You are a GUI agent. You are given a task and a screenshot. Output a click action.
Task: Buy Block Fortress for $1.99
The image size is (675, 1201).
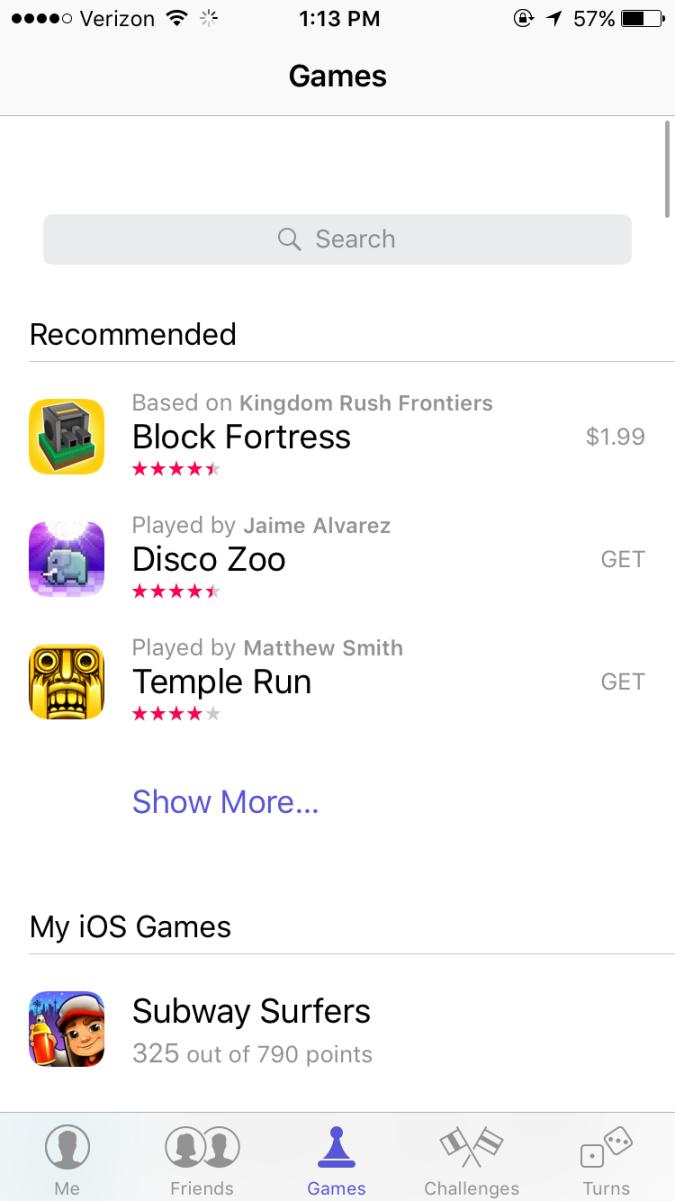[614, 437]
